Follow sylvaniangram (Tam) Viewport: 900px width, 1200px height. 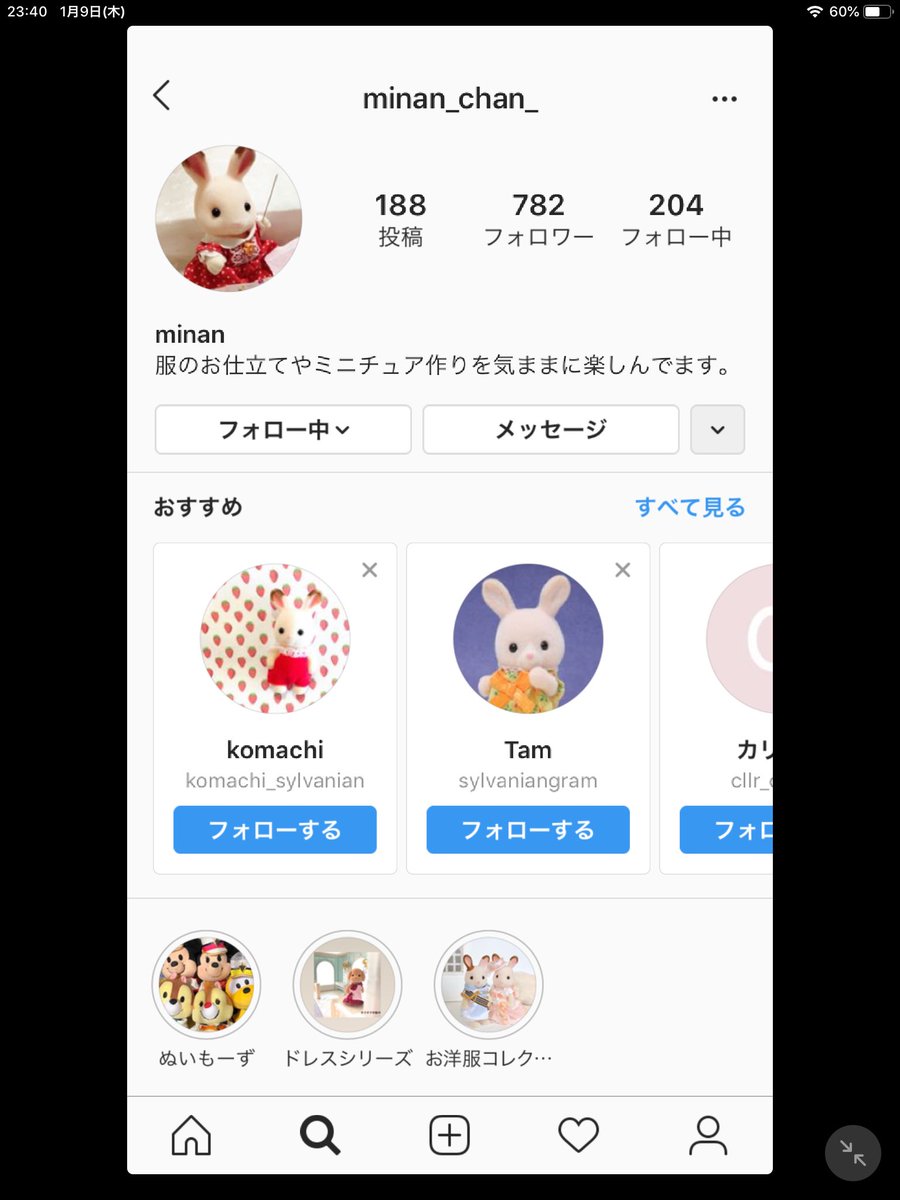tap(528, 830)
